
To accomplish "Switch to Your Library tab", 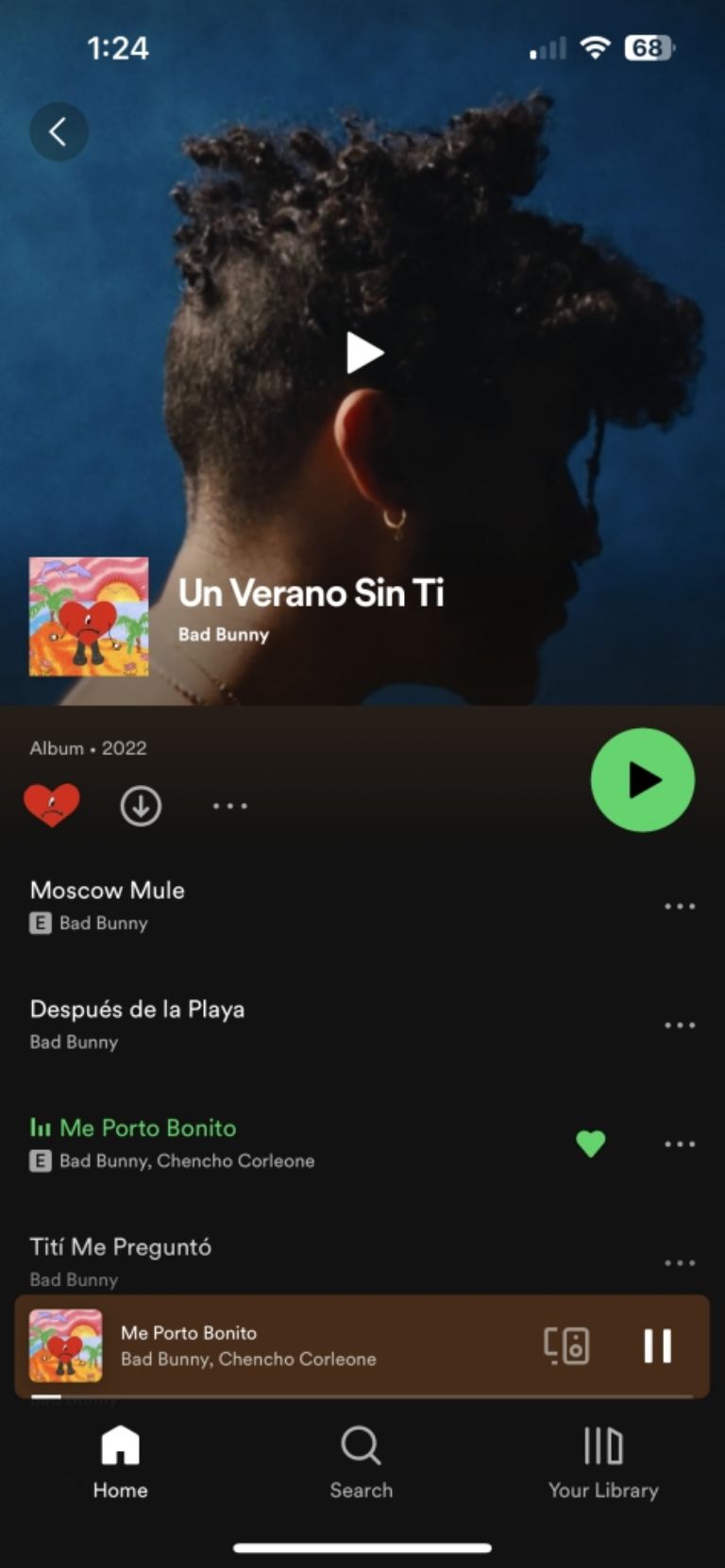I will (603, 1461).
